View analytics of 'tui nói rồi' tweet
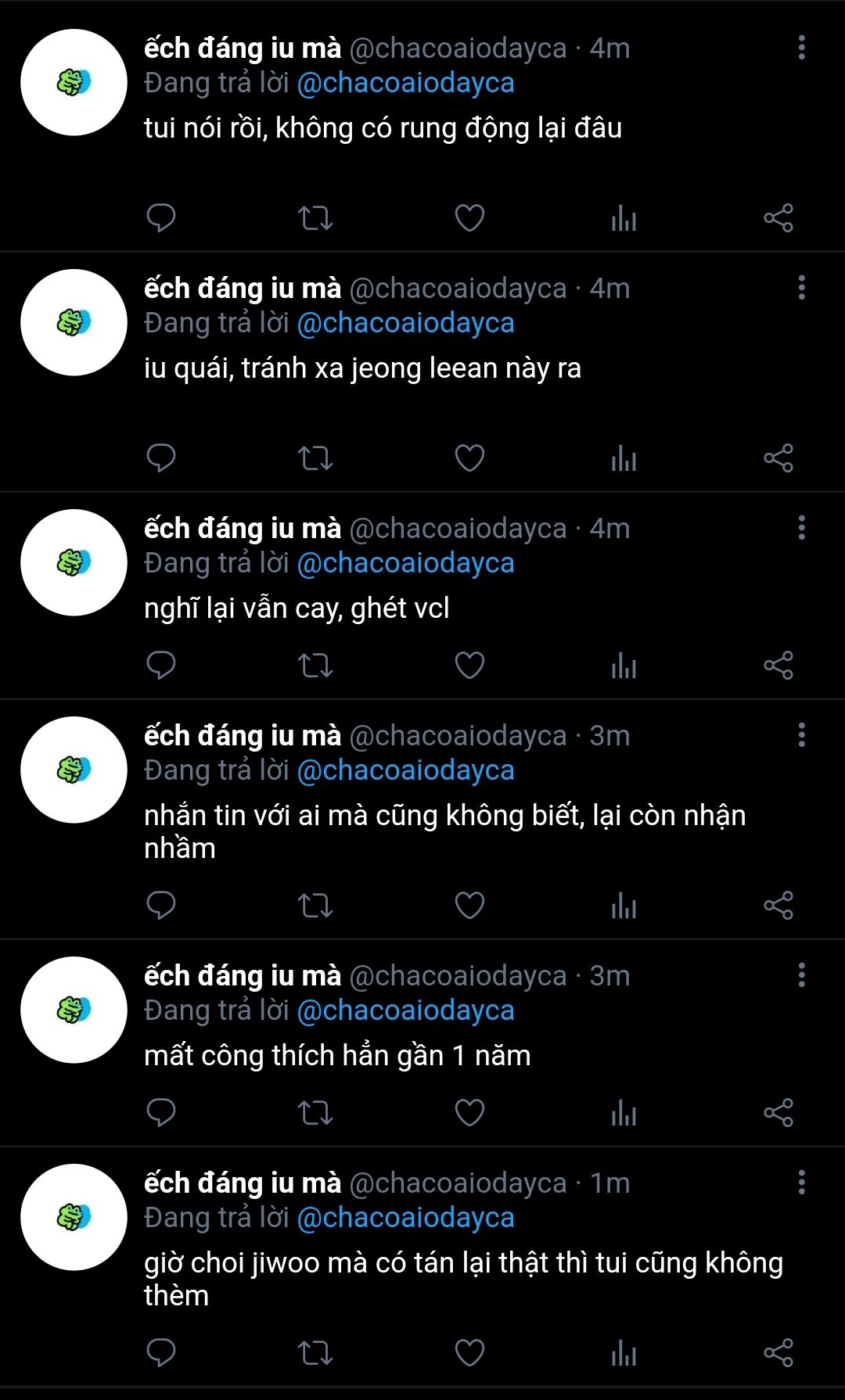The height and width of the screenshot is (1400, 845). 624,217
